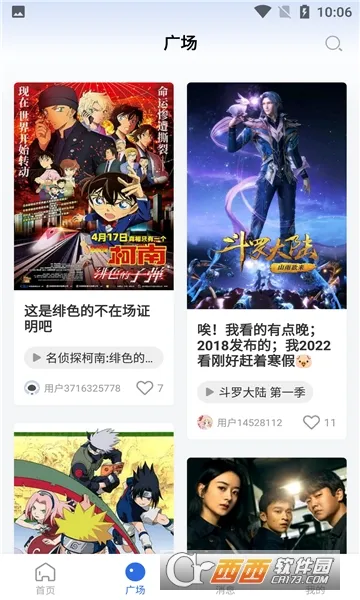Tap the 斗罗大陆 第一季 video chip
360x600 pixels.
pyautogui.click(x=255, y=392)
